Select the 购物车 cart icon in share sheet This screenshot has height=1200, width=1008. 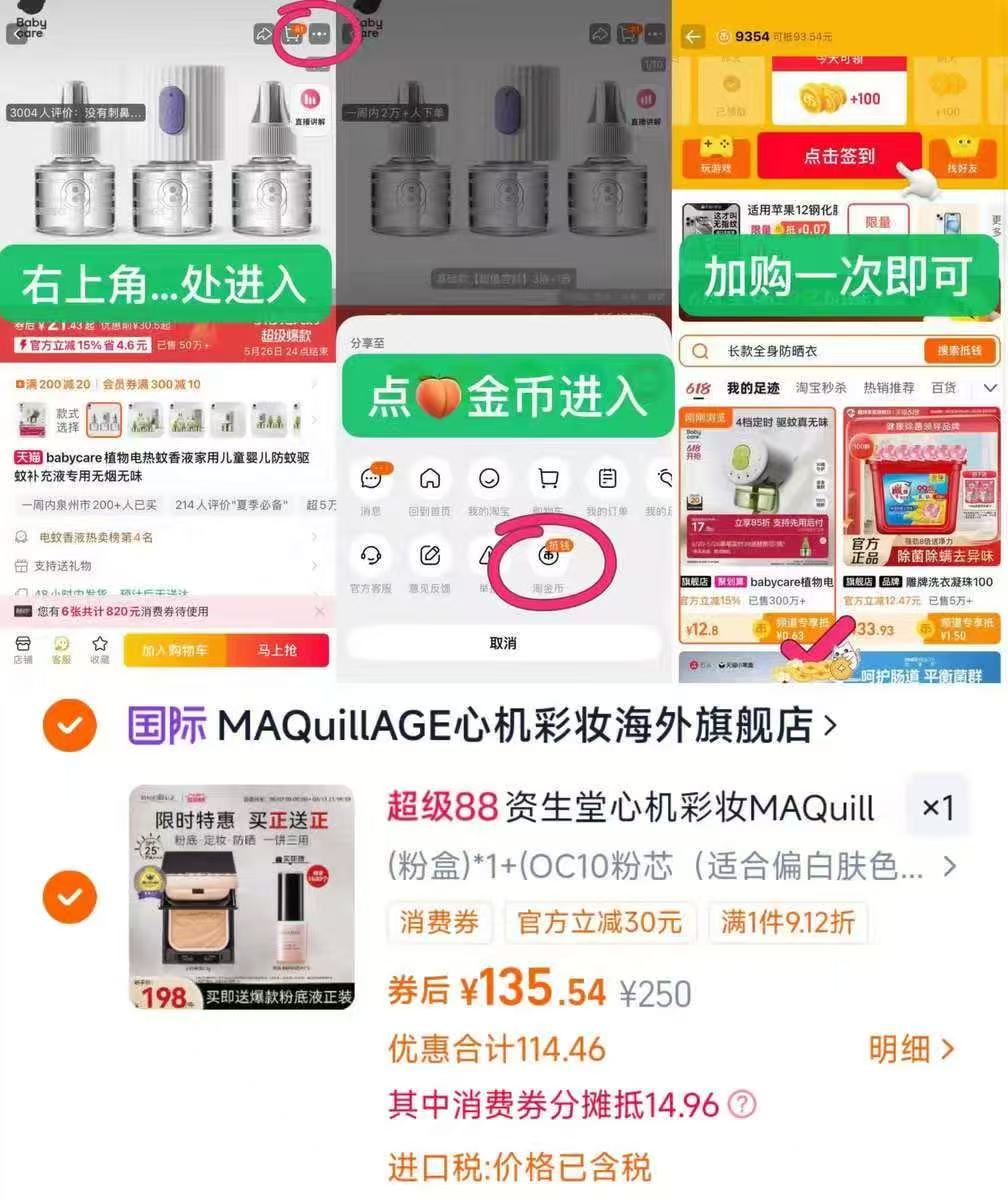[x=547, y=478]
